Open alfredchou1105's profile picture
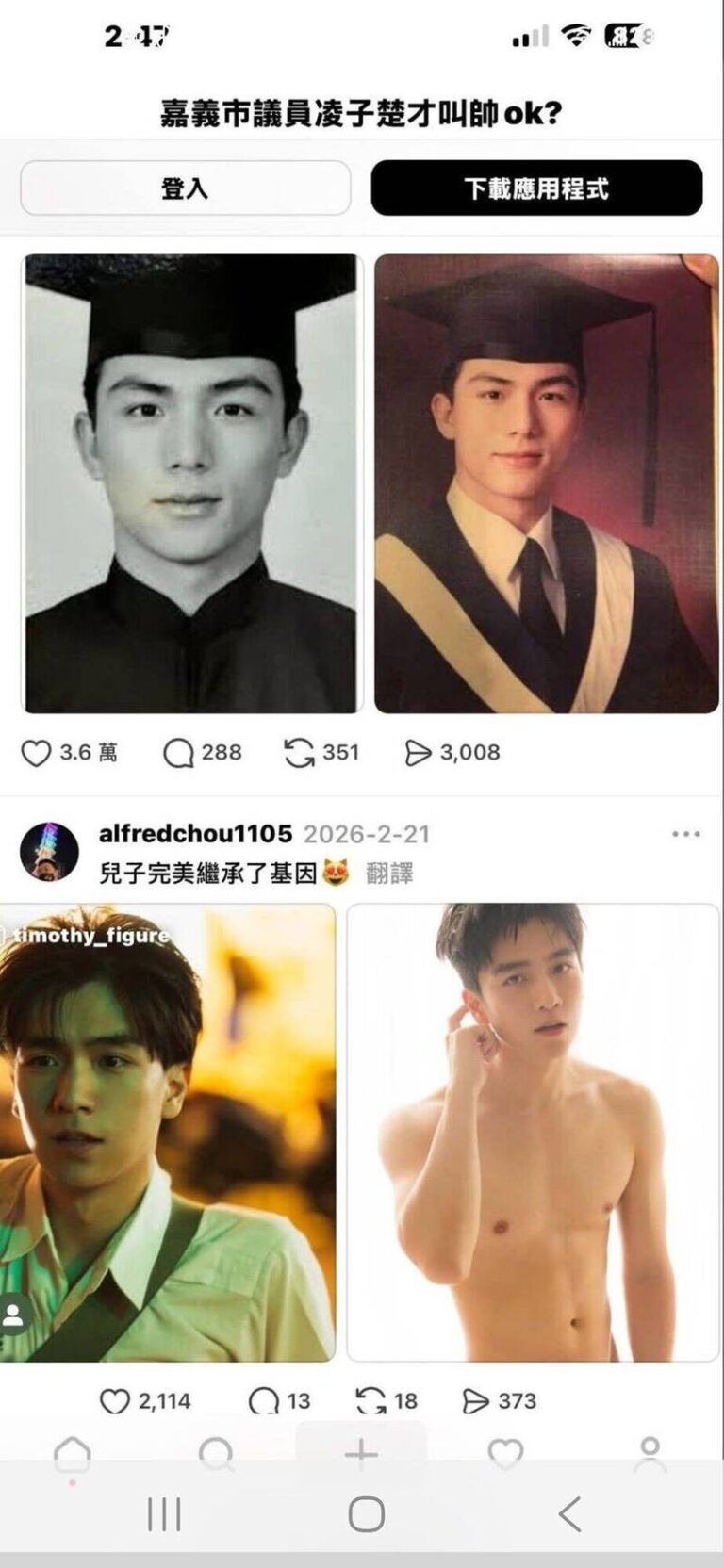 [x=49, y=851]
